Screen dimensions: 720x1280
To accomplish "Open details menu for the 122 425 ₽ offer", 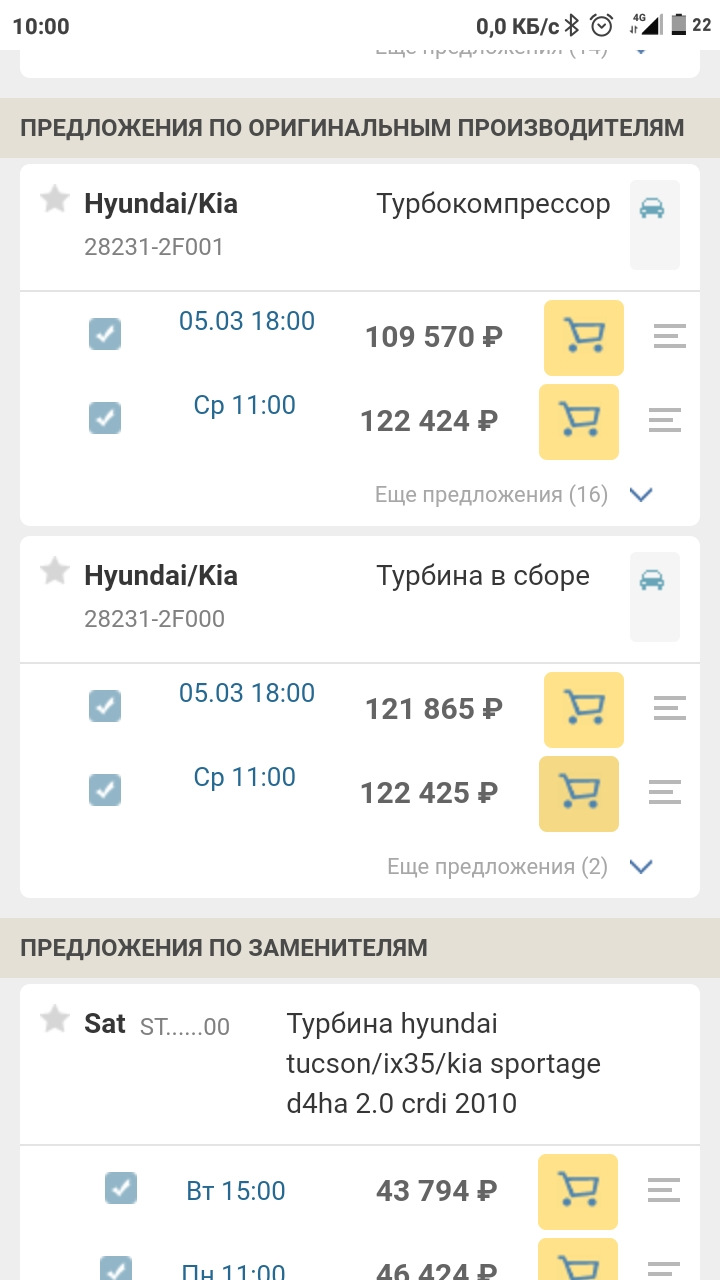I will pos(665,793).
